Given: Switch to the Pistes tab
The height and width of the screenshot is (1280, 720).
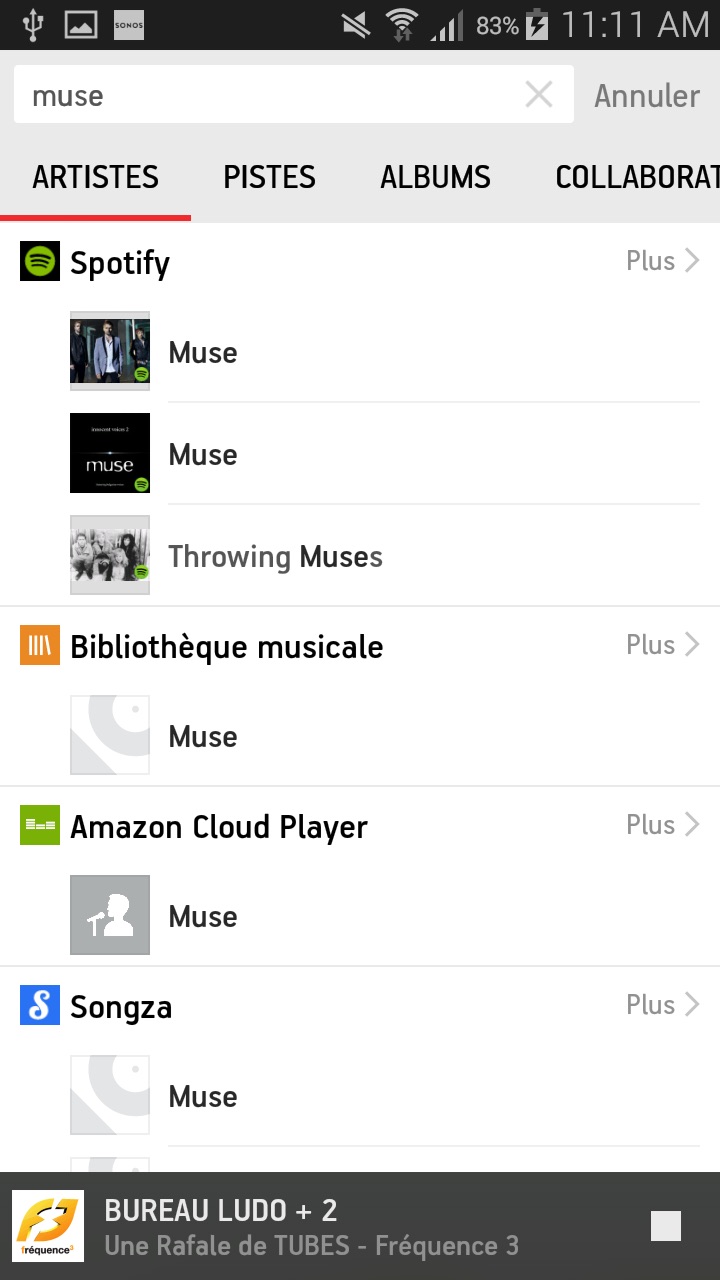Looking at the screenshot, I should tap(269, 178).
